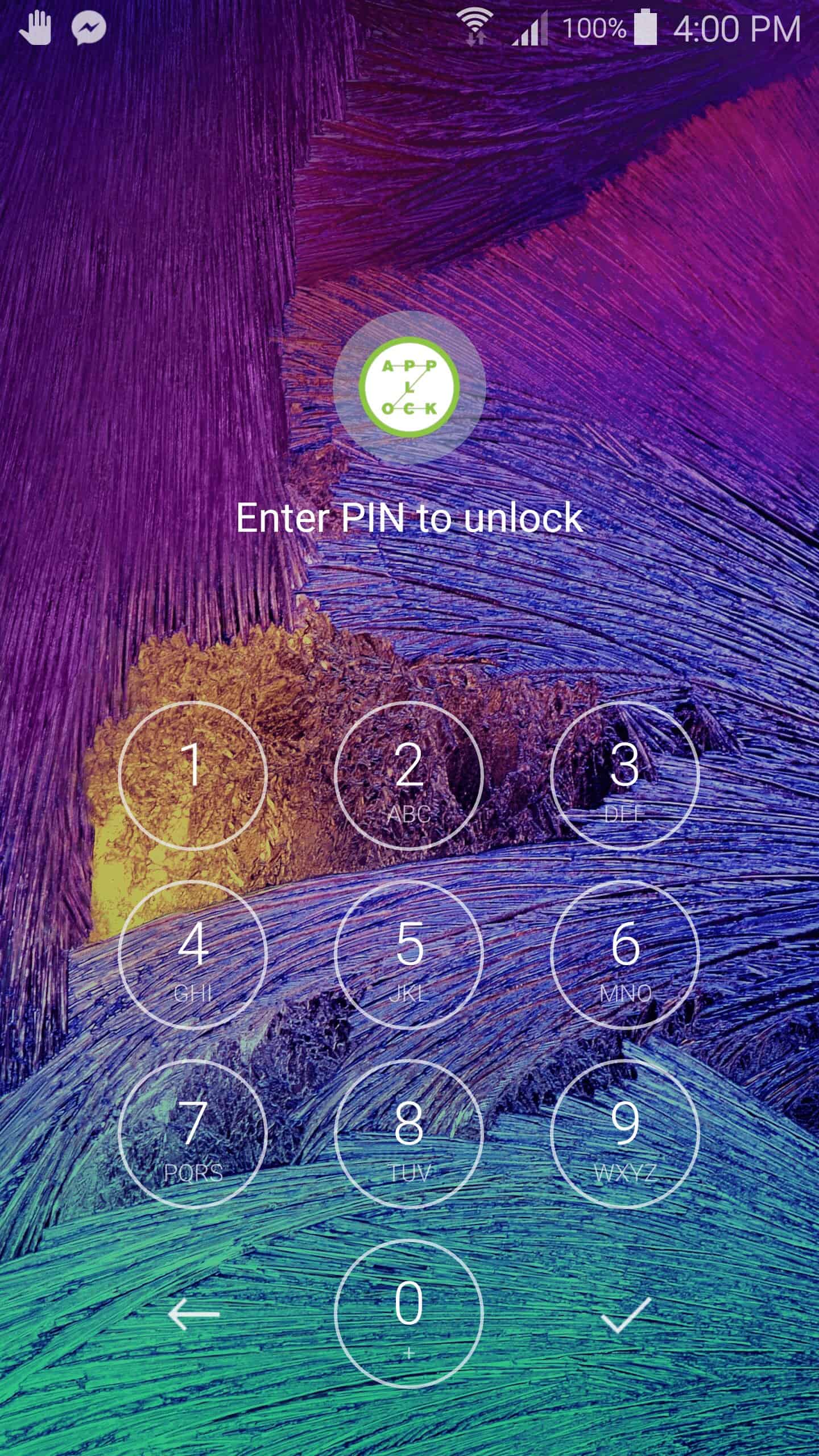This screenshot has width=819, height=1456.
Task: Tap the 0 key
Action: click(409, 1313)
